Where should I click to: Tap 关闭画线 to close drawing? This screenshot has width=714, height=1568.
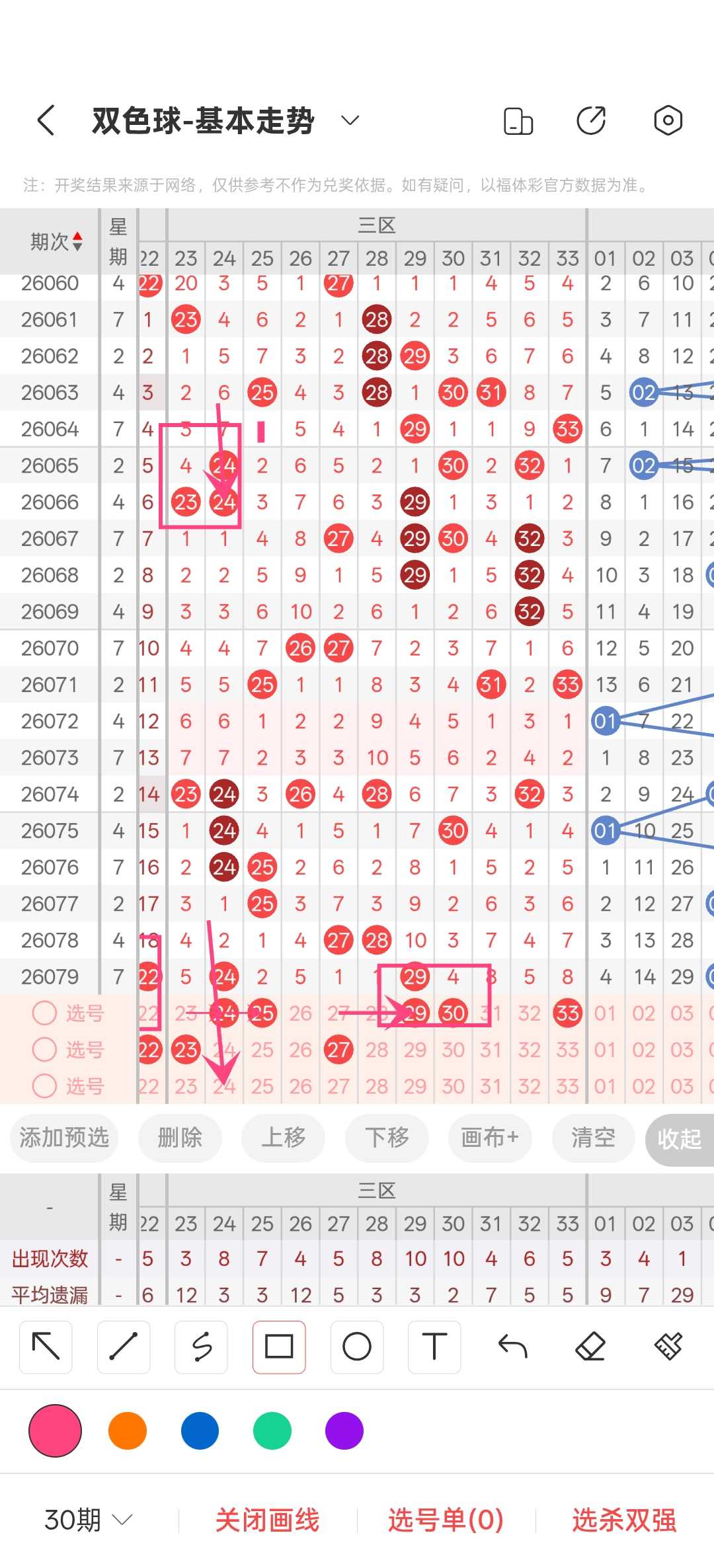click(x=268, y=1520)
